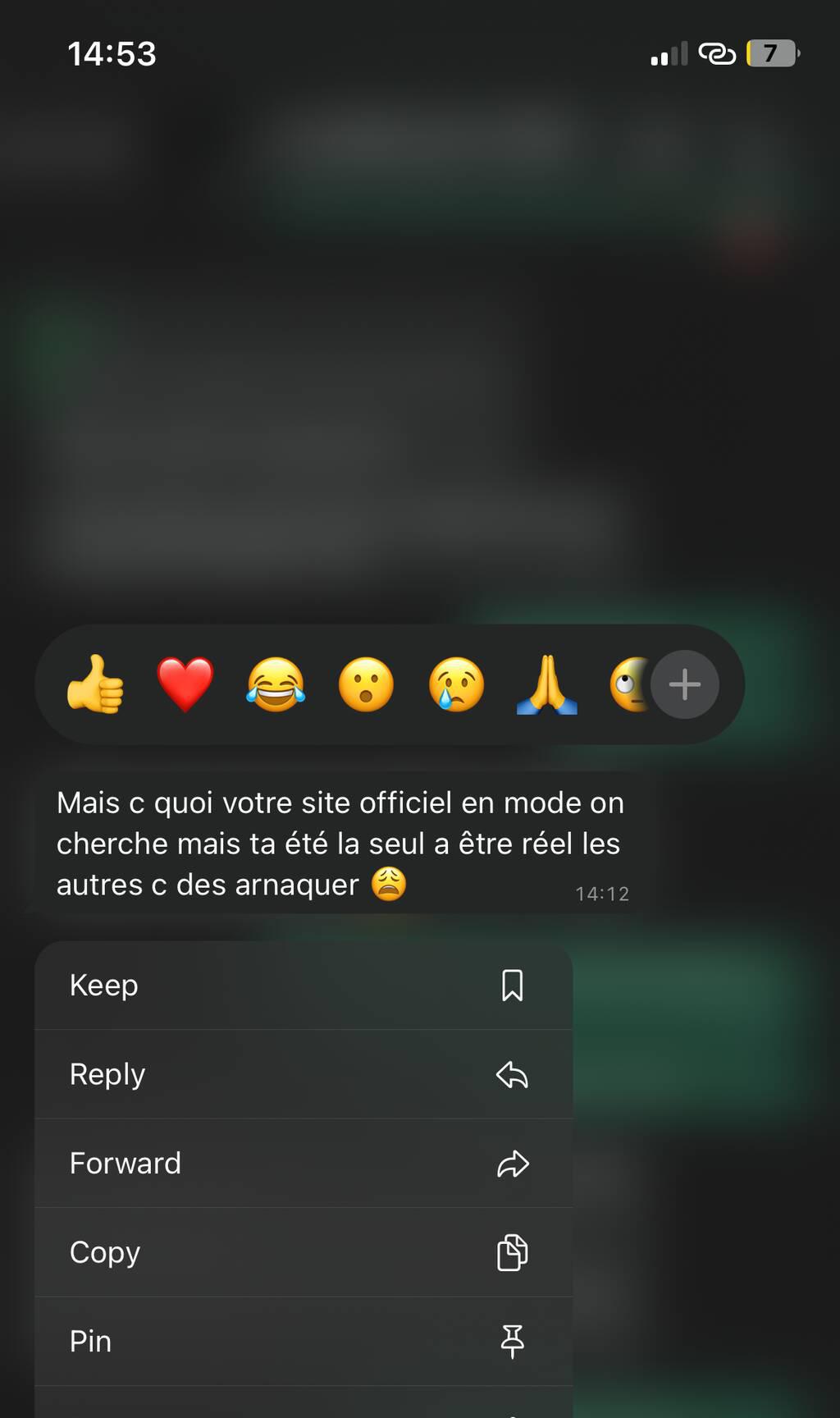React with the crying face emoji

point(456,684)
